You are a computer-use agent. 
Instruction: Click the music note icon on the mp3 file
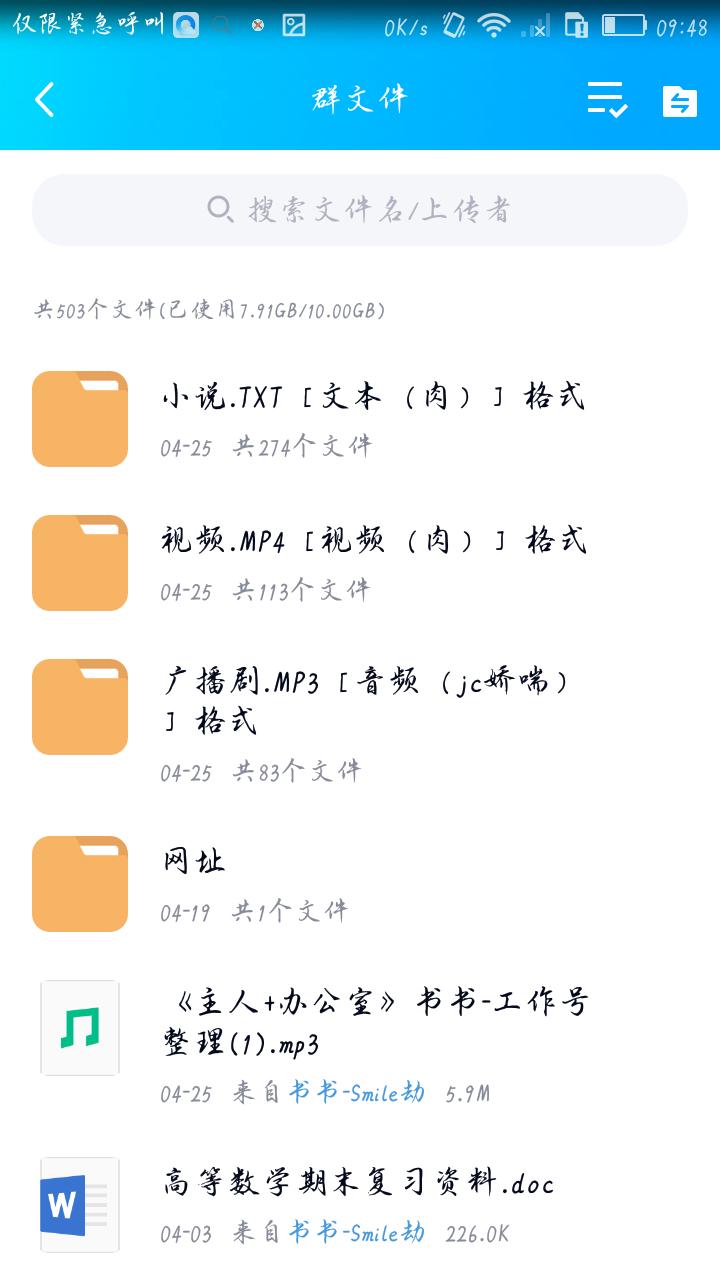tap(79, 1027)
